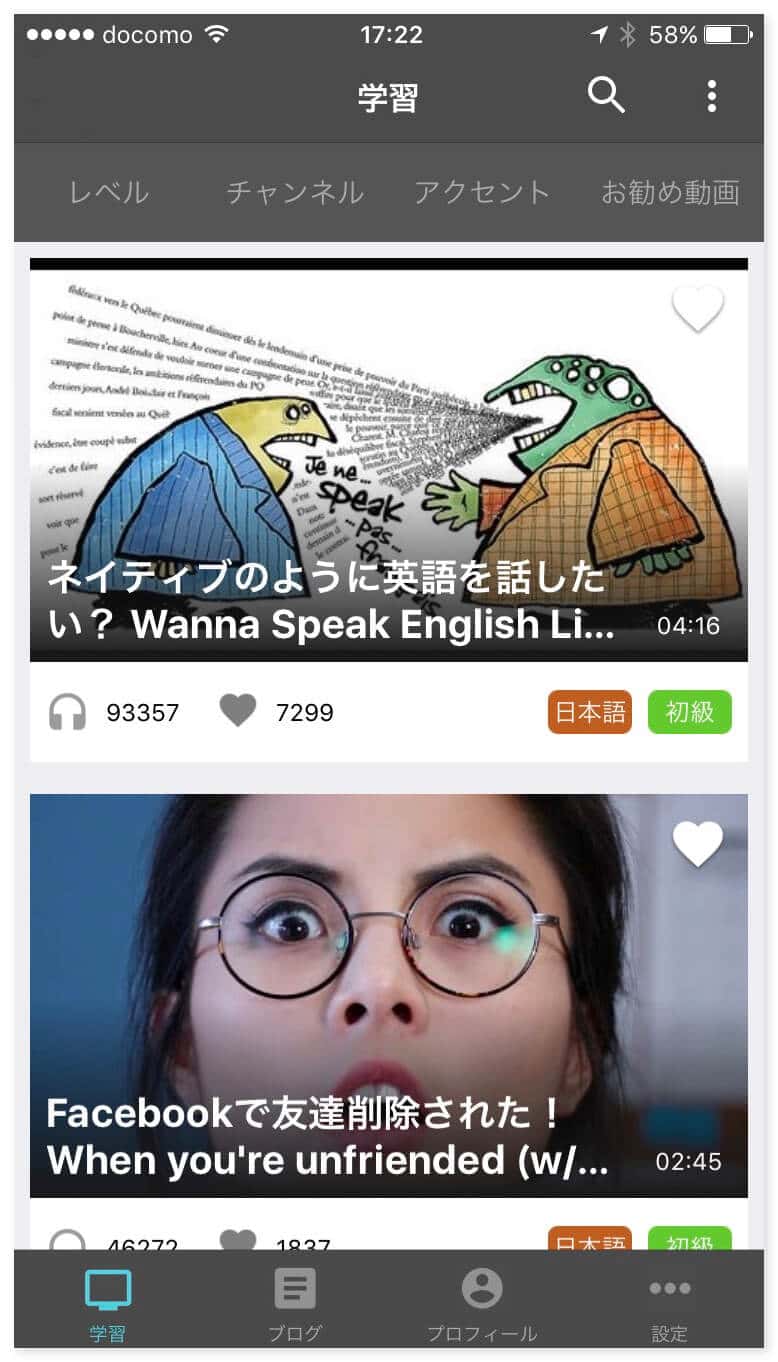Favorite the Wanna Speak English video
Image resolution: width=778 pixels, height=1362 pixels.
[698, 308]
